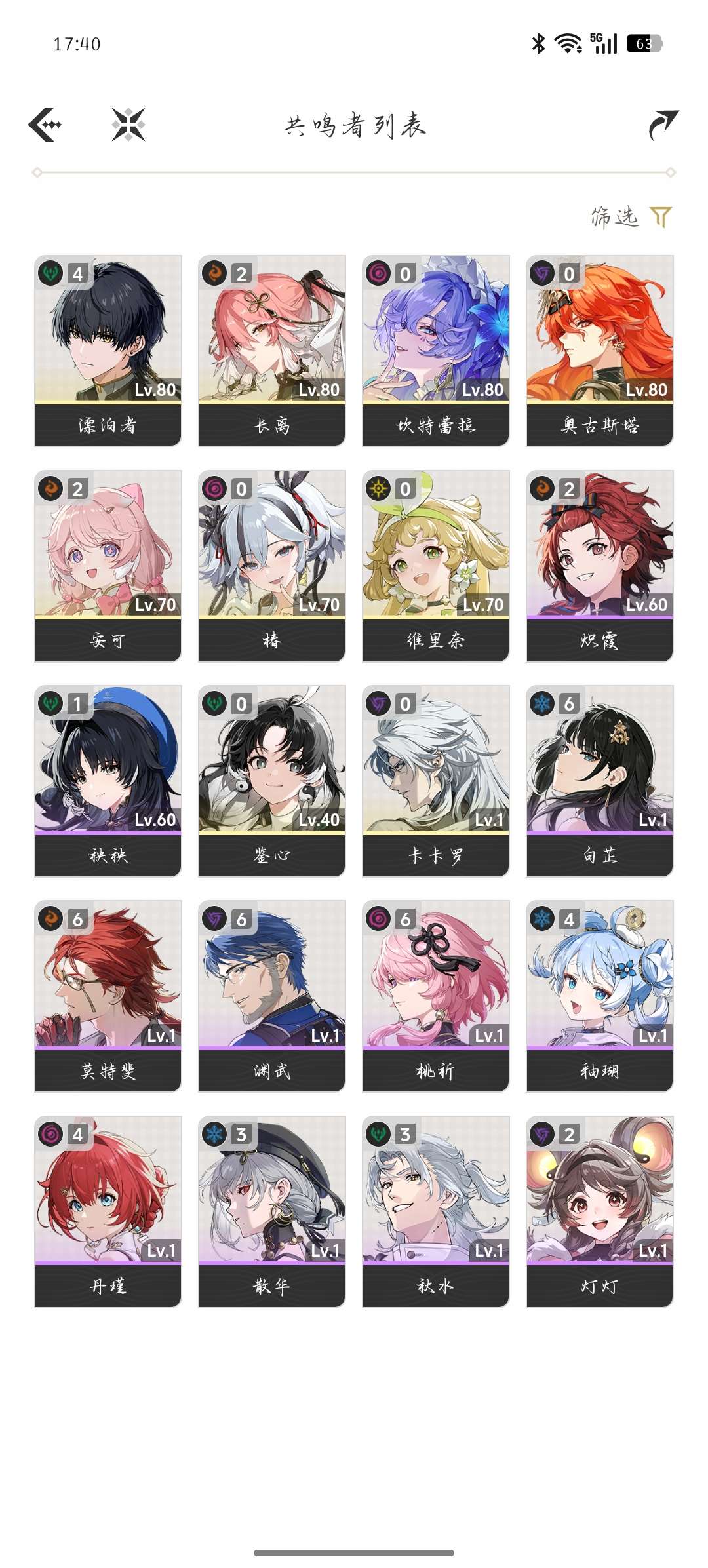View the 卡卡罗 character card
708x1568 pixels.
[436, 781]
